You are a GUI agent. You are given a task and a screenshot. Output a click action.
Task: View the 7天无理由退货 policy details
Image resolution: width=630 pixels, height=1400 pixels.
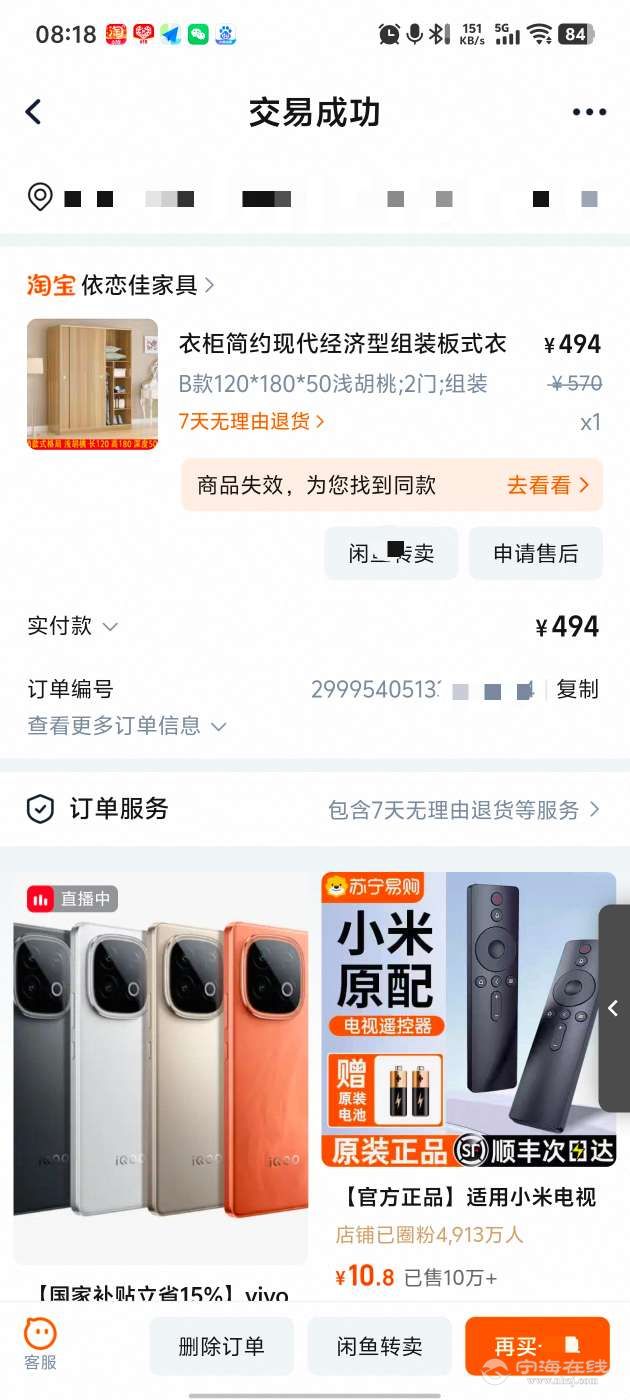pyautogui.click(x=251, y=422)
